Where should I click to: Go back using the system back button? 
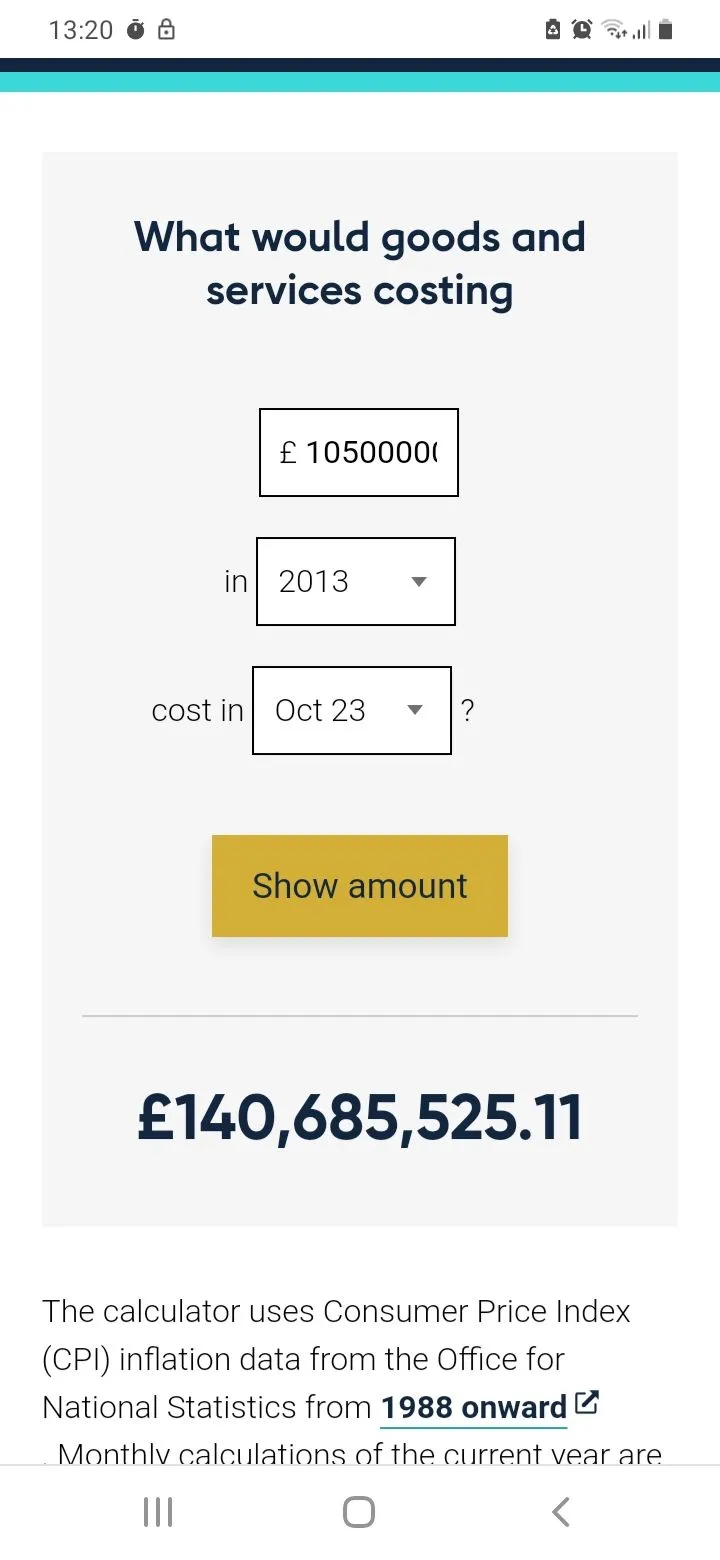coord(561,1512)
